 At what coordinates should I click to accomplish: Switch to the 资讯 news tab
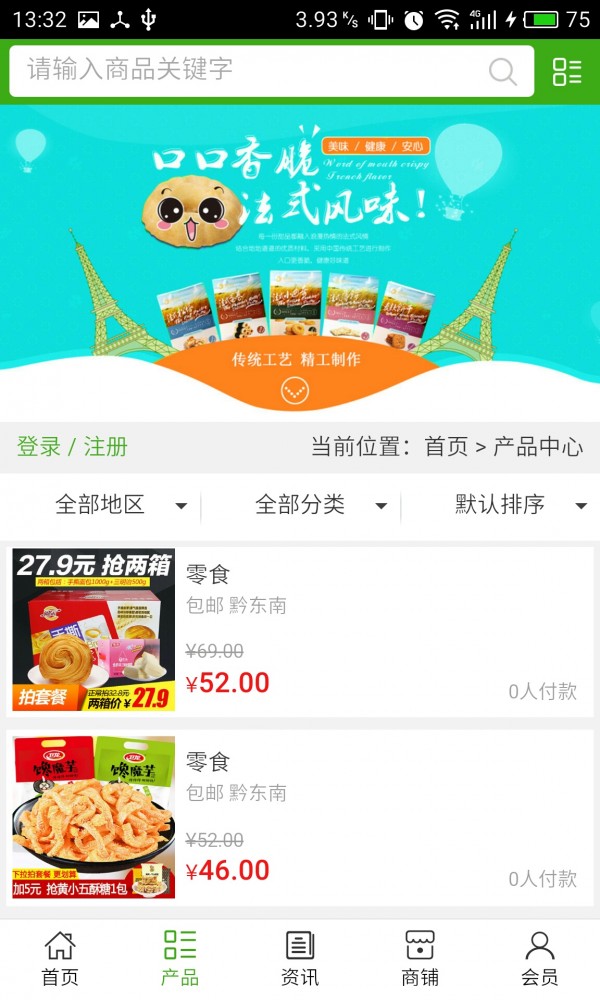tap(300, 958)
